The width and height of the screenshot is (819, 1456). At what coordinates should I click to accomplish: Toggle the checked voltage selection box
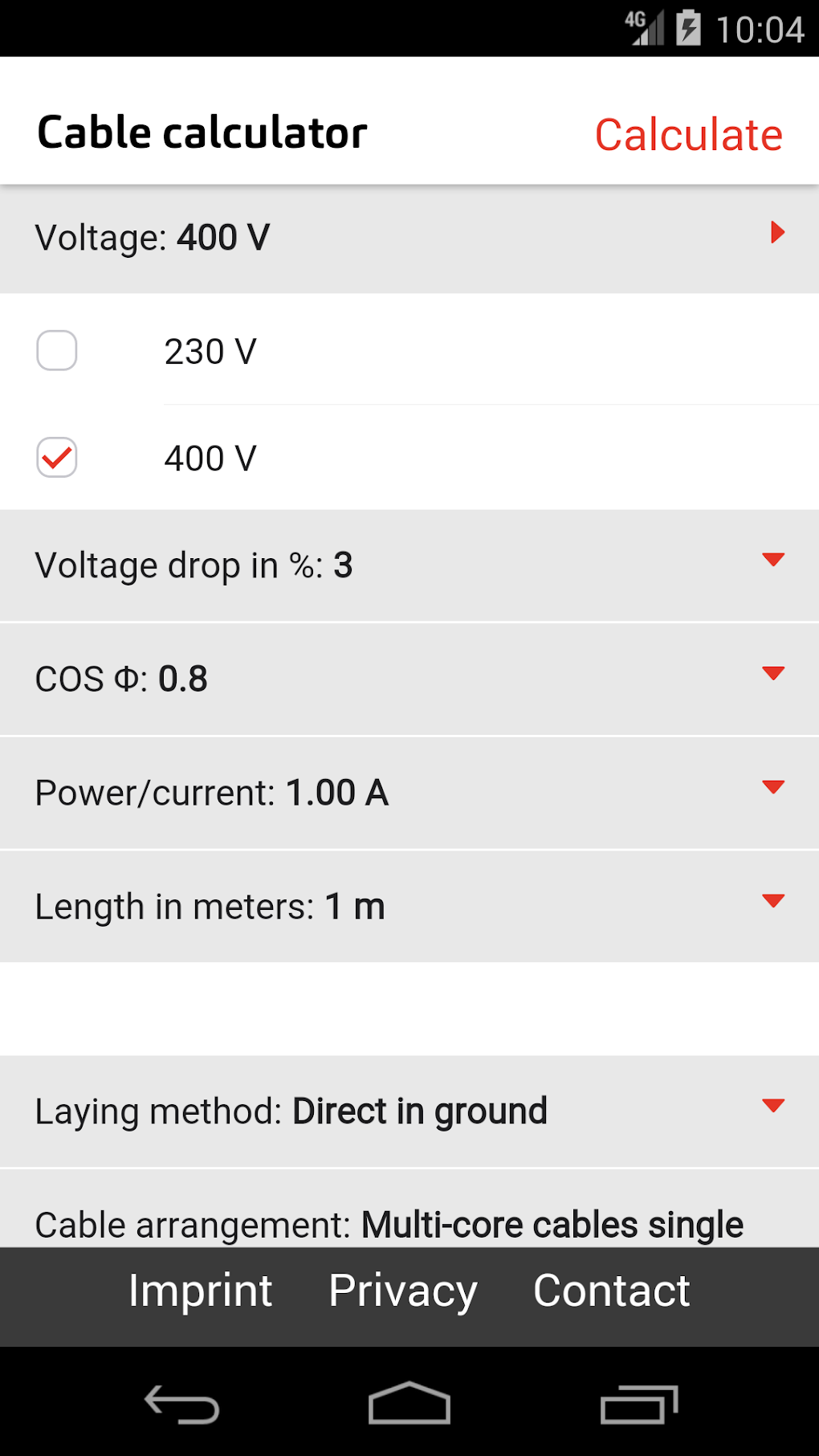coord(56,456)
